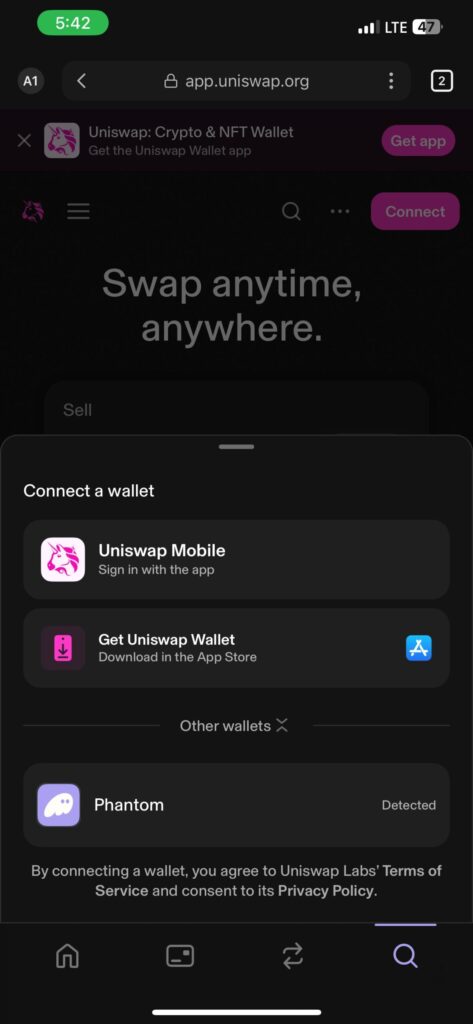Image resolution: width=473 pixels, height=1024 pixels.
Task: Collapse the Other wallets section
Action: 234,726
